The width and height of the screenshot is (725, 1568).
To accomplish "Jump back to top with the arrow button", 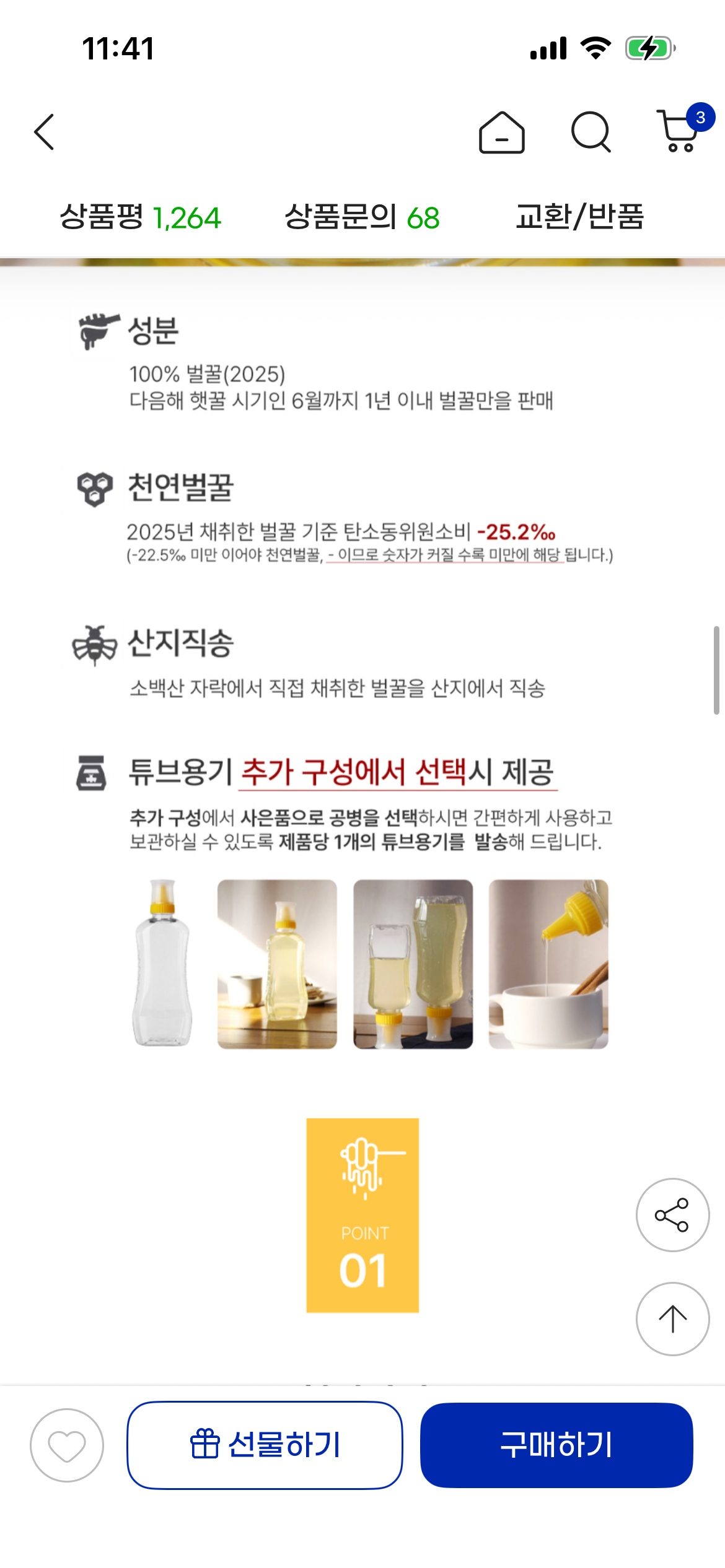I will (x=672, y=1318).
